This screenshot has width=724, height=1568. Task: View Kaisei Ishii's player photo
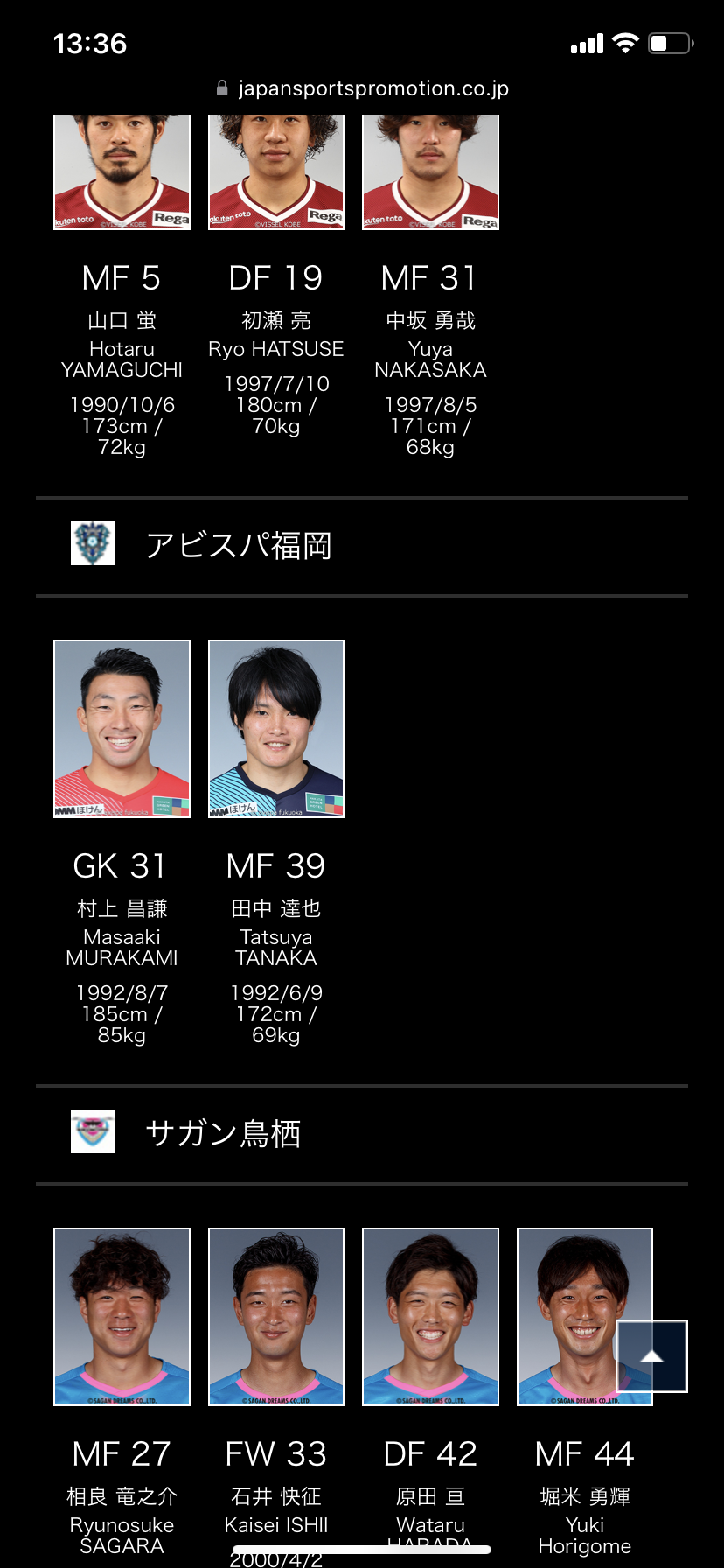276,1317
